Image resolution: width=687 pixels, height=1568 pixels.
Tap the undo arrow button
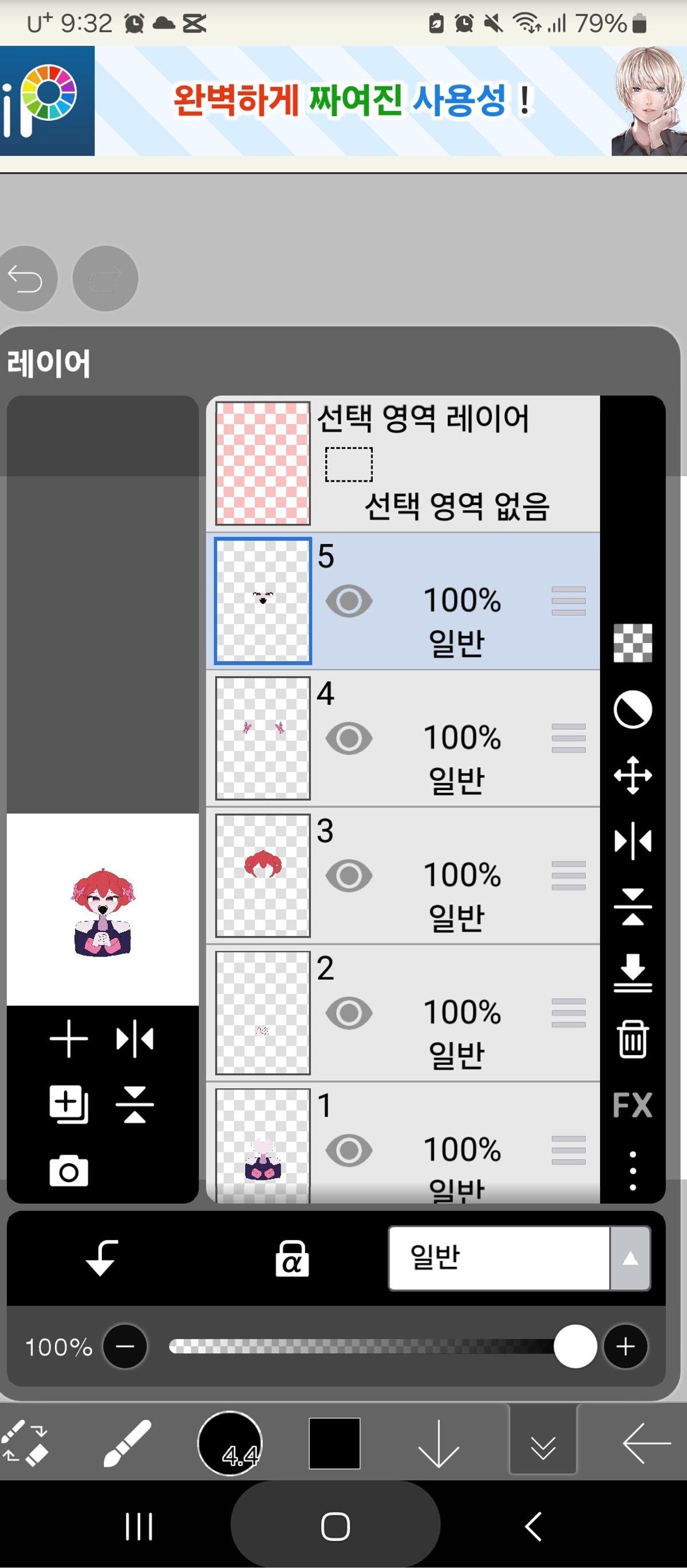tap(26, 279)
